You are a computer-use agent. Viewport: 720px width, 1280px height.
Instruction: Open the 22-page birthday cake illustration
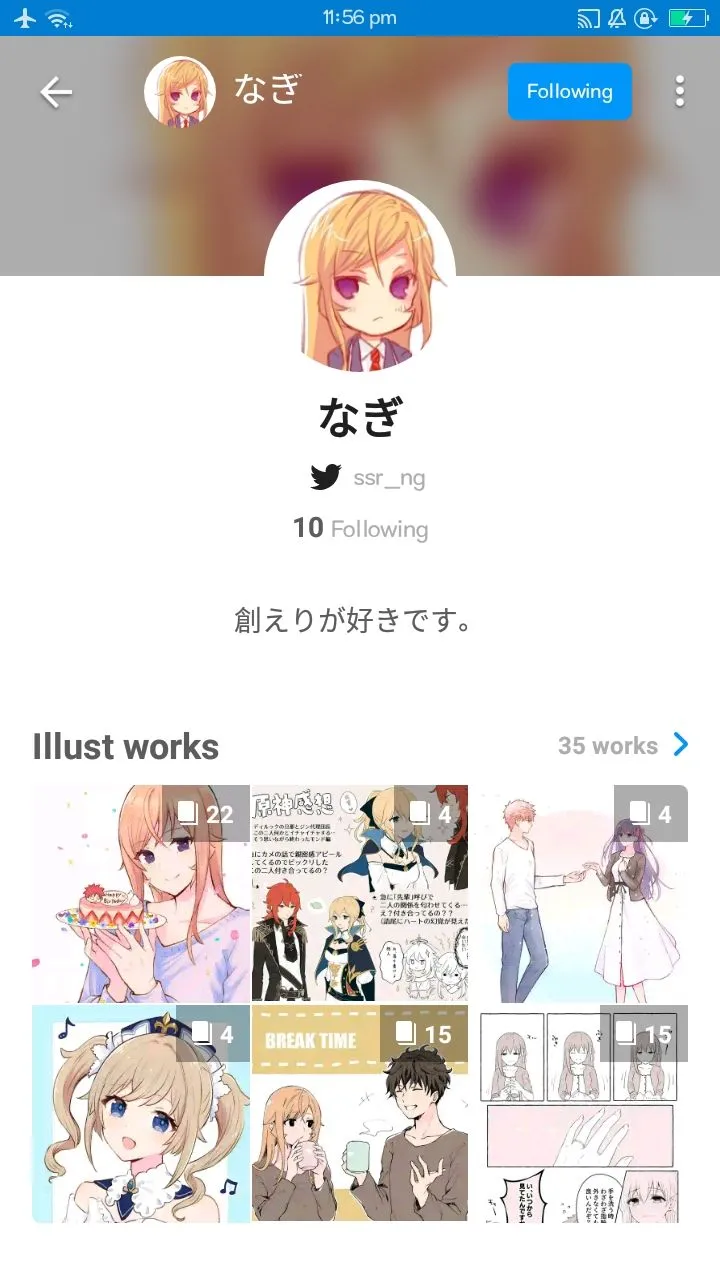(x=141, y=893)
